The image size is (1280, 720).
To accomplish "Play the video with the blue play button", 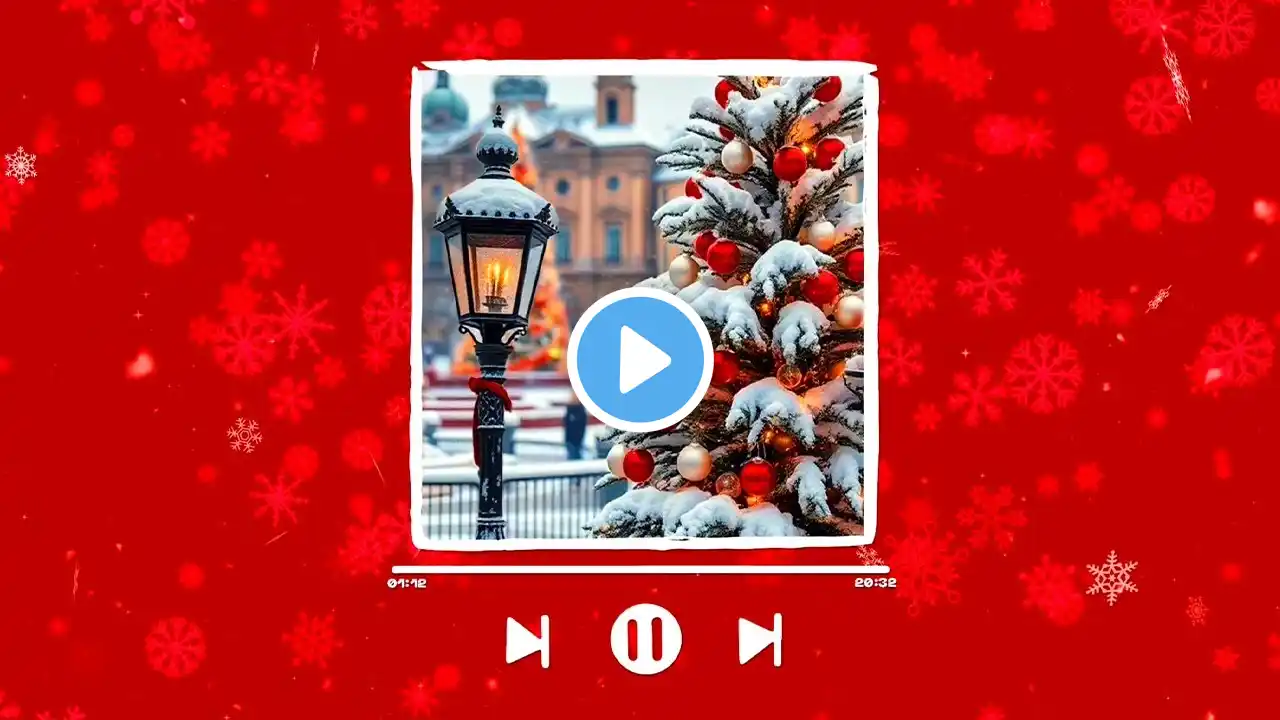I will [x=640, y=359].
